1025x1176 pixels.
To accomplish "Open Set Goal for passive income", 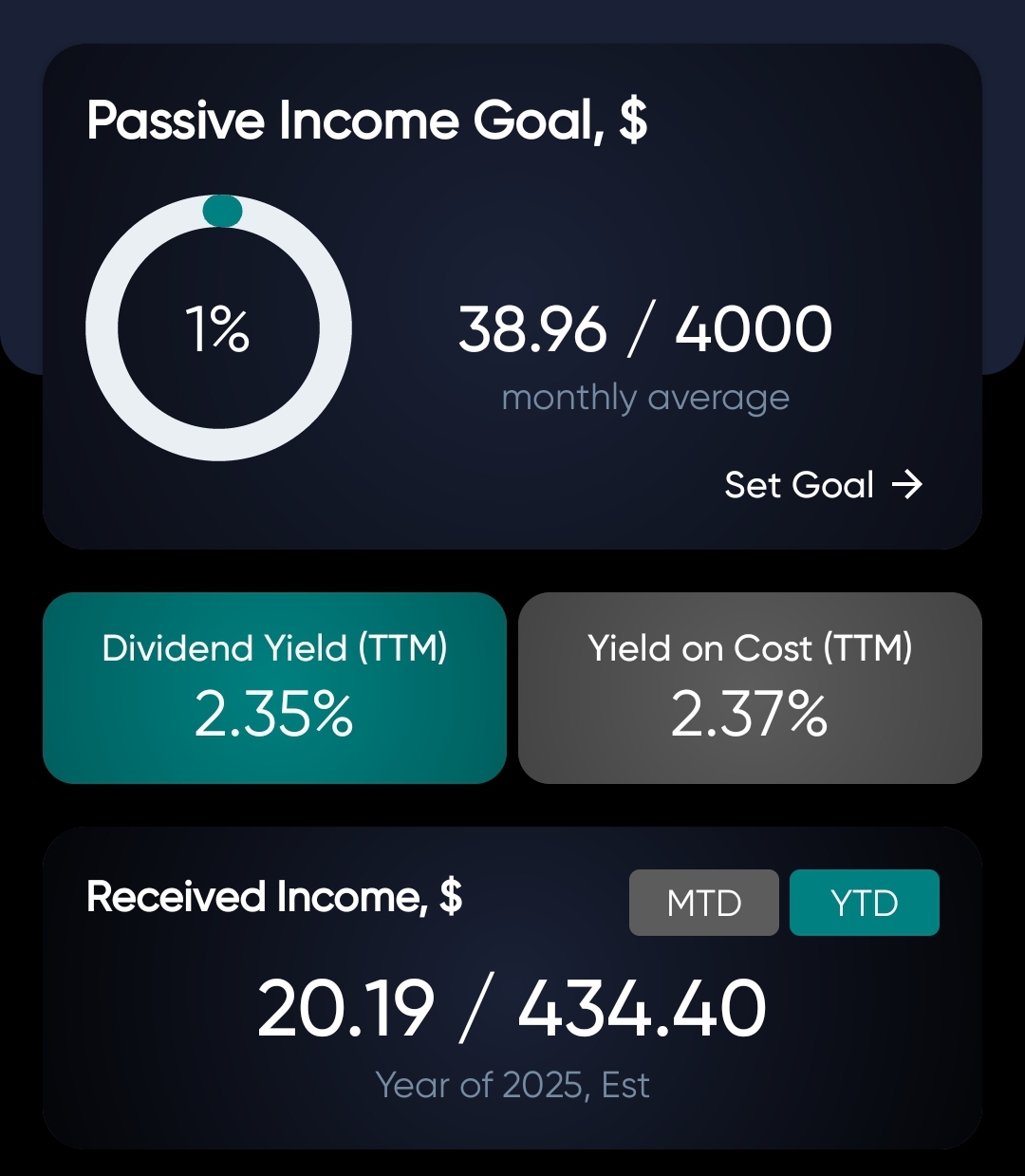I will click(823, 485).
